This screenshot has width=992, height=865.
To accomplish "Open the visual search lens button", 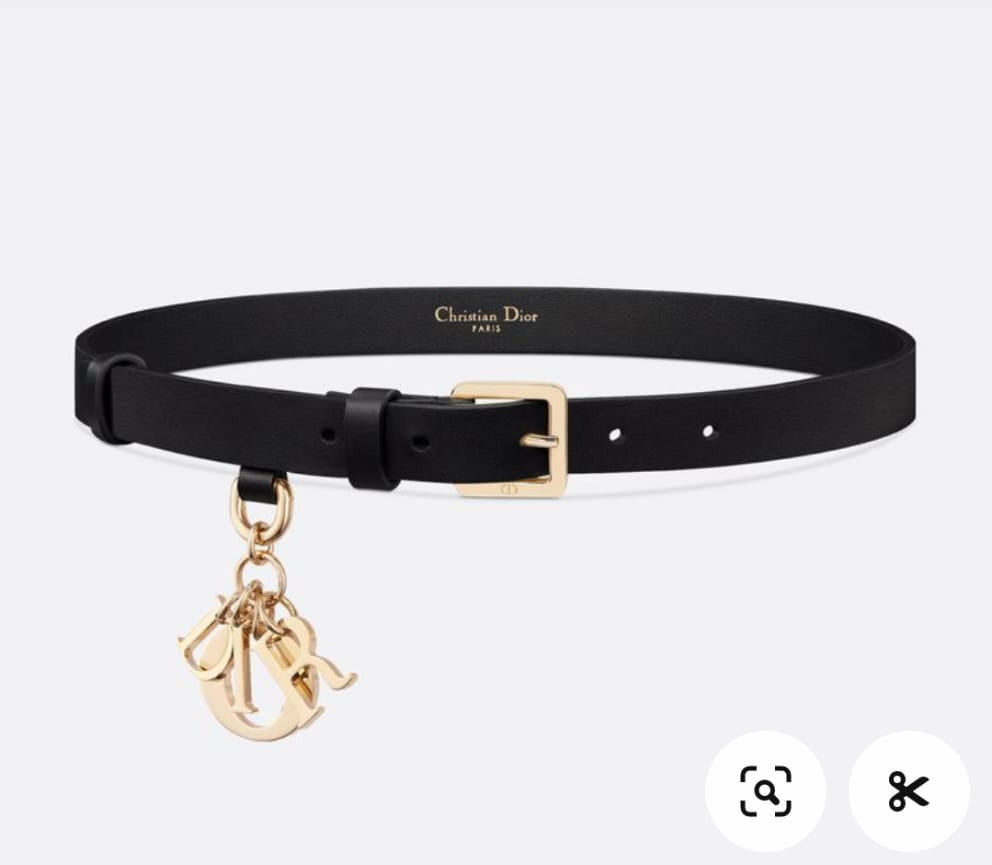I will pos(765,791).
